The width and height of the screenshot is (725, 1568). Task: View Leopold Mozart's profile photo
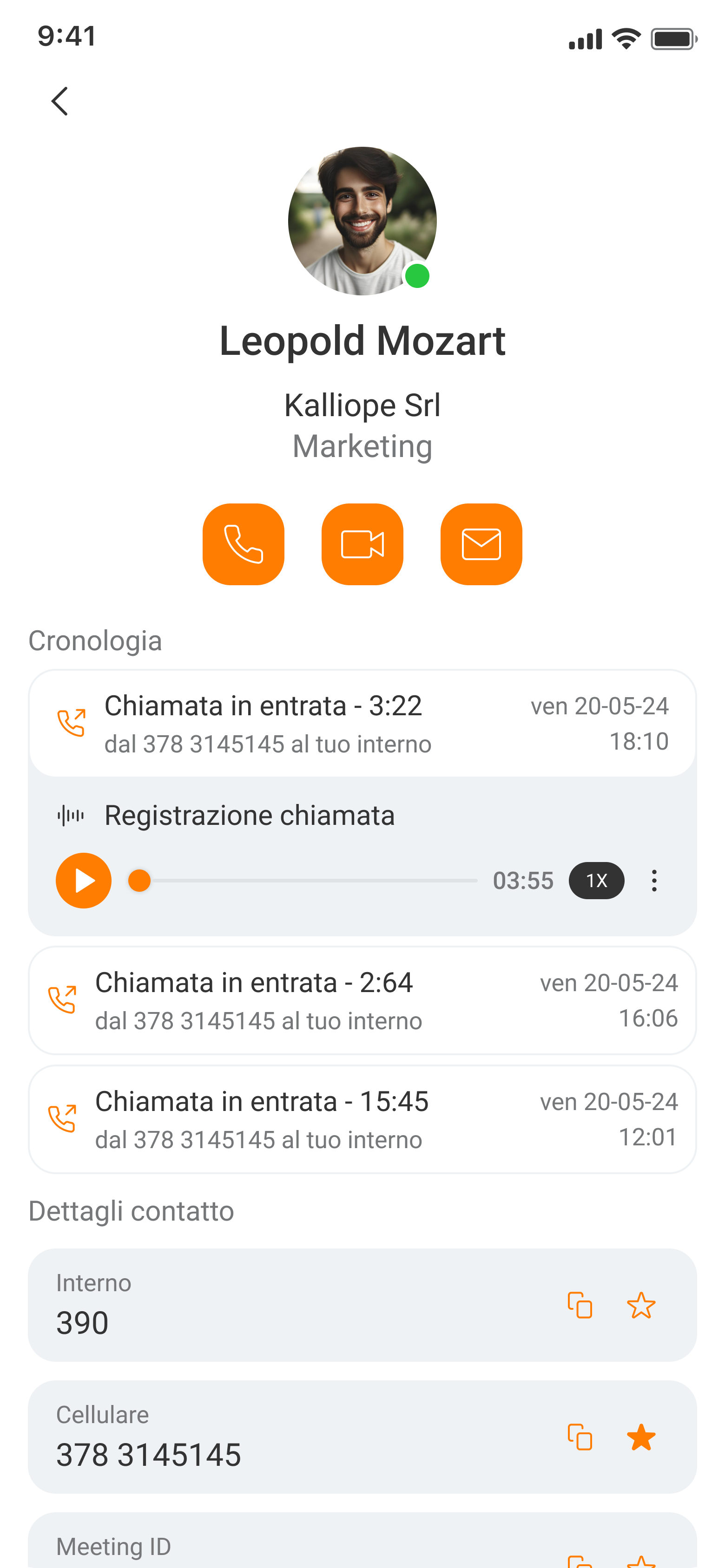pos(362,221)
